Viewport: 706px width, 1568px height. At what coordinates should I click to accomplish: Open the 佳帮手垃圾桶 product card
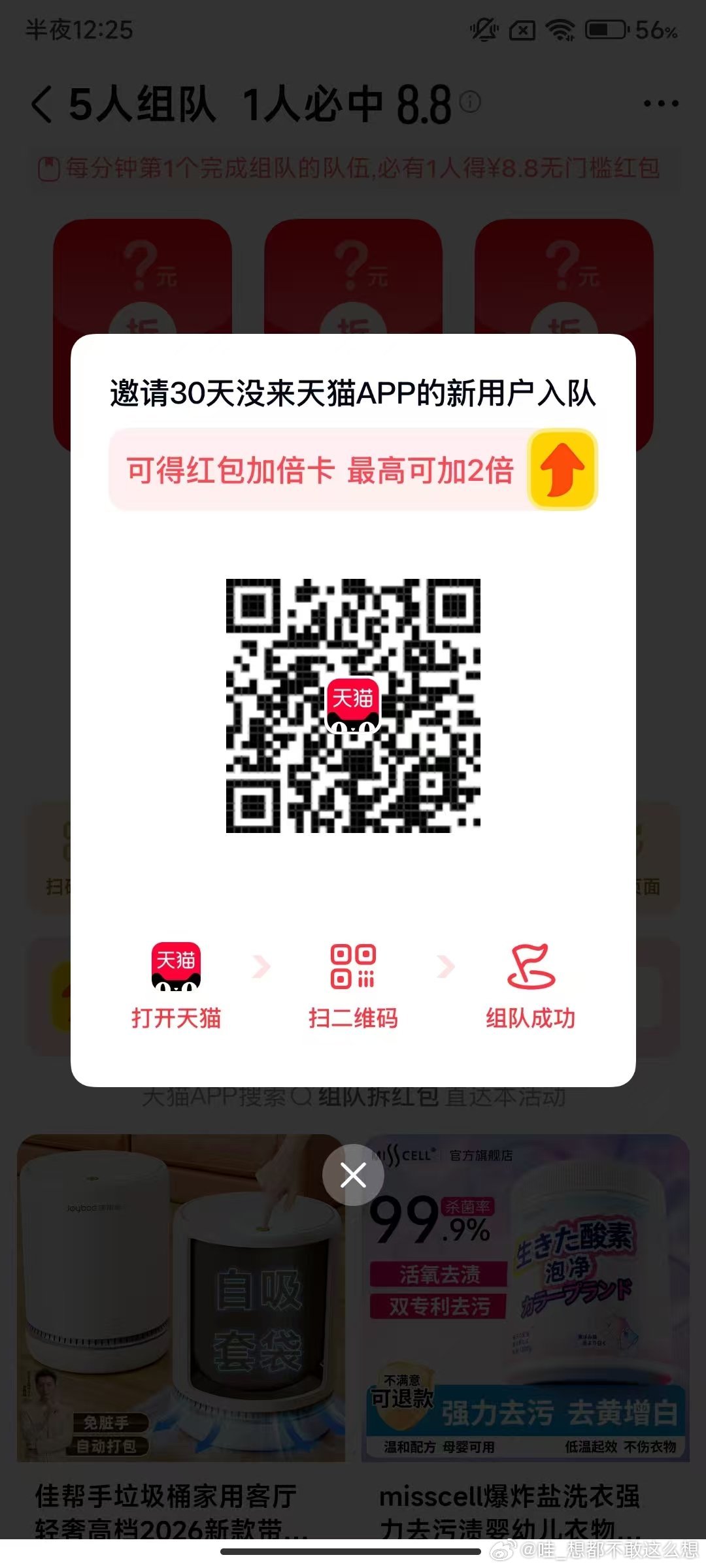(x=180, y=1333)
